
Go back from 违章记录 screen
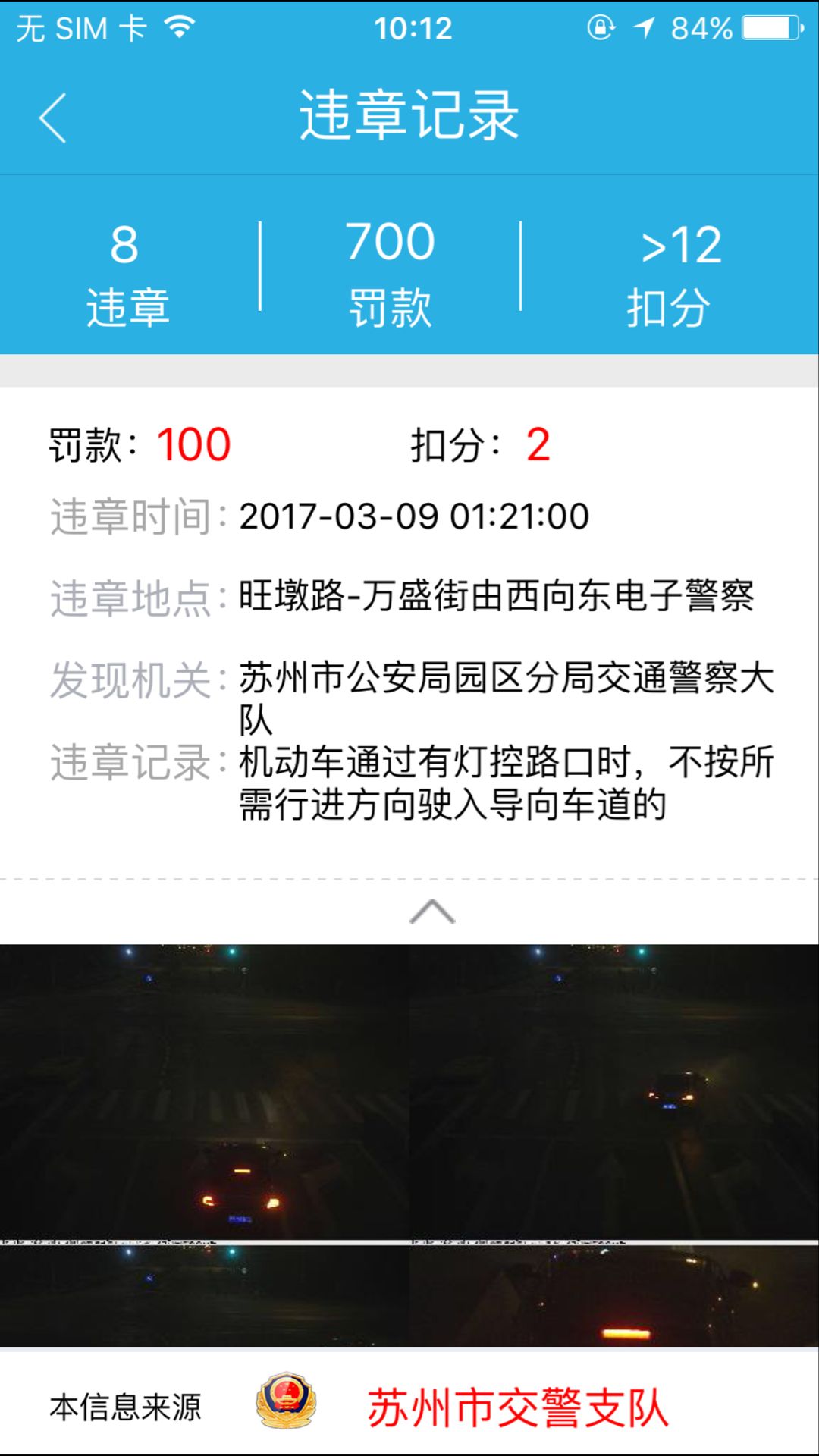pyautogui.click(x=53, y=118)
